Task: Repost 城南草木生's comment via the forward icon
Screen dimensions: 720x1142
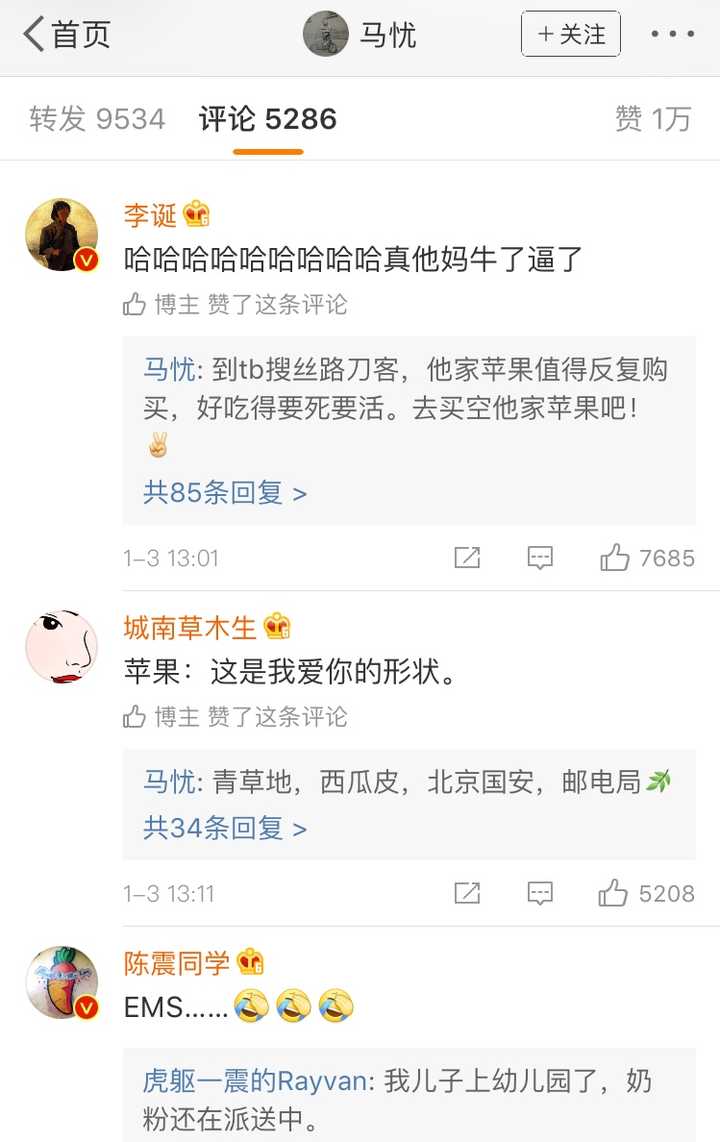Action: pyautogui.click(x=467, y=893)
